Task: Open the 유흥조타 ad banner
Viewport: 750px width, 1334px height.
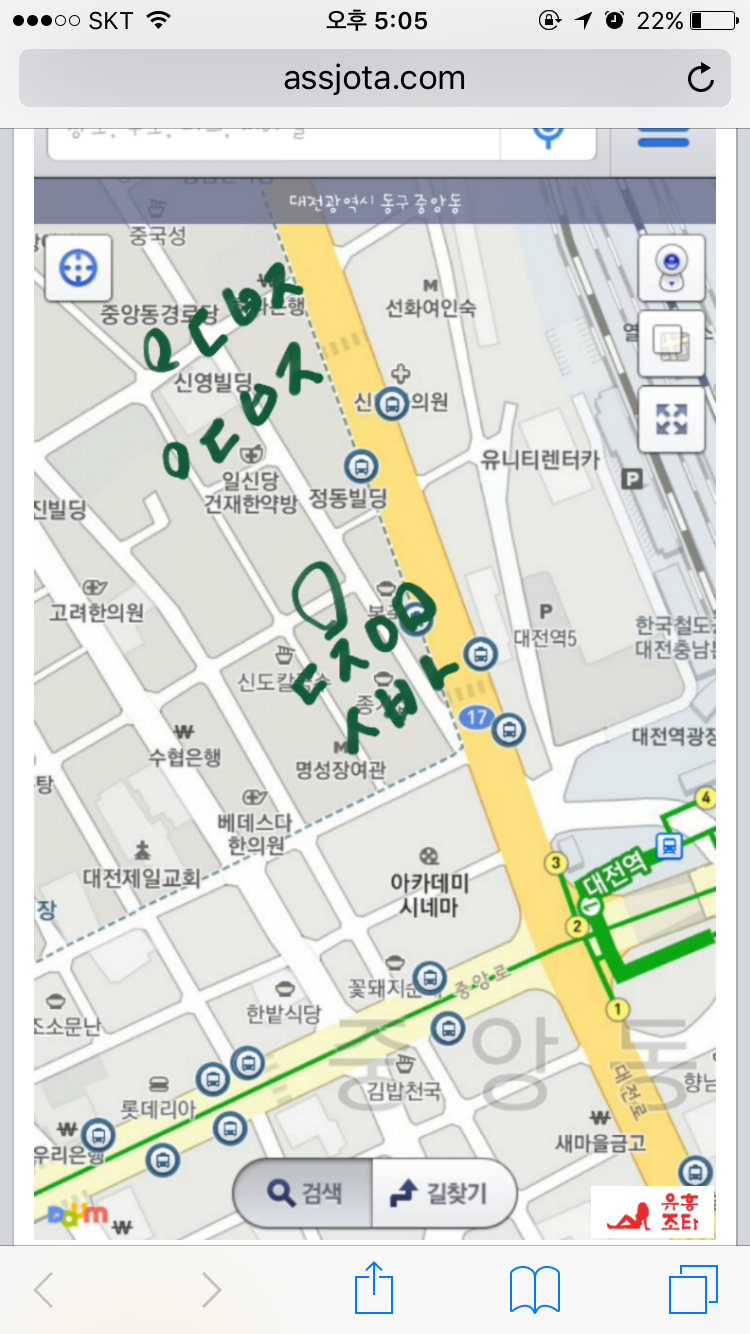Action: (x=652, y=1212)
